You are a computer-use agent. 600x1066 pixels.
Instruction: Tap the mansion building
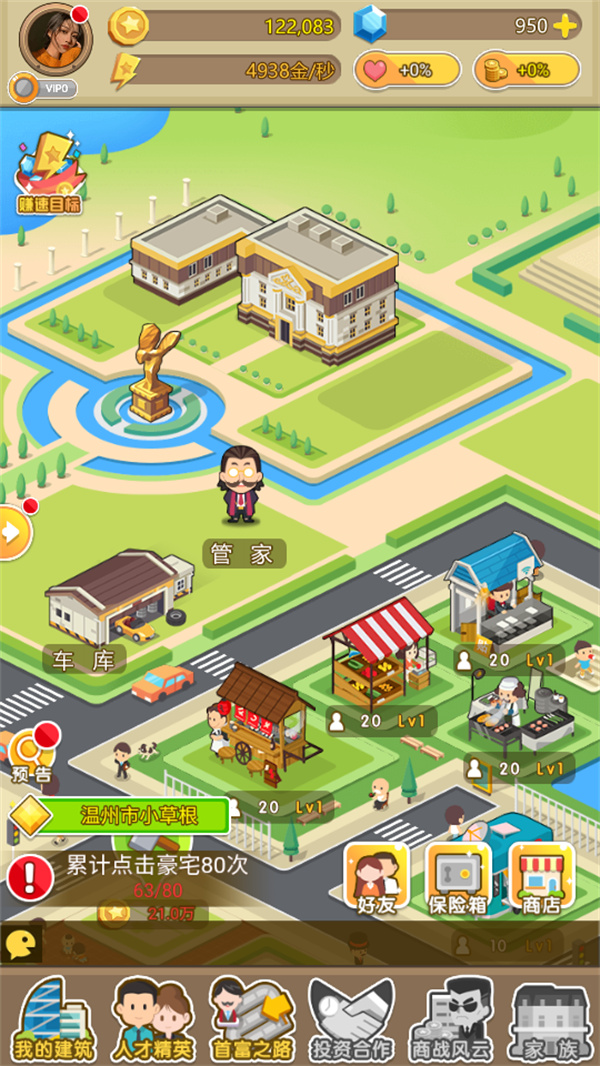coord(272,265)
